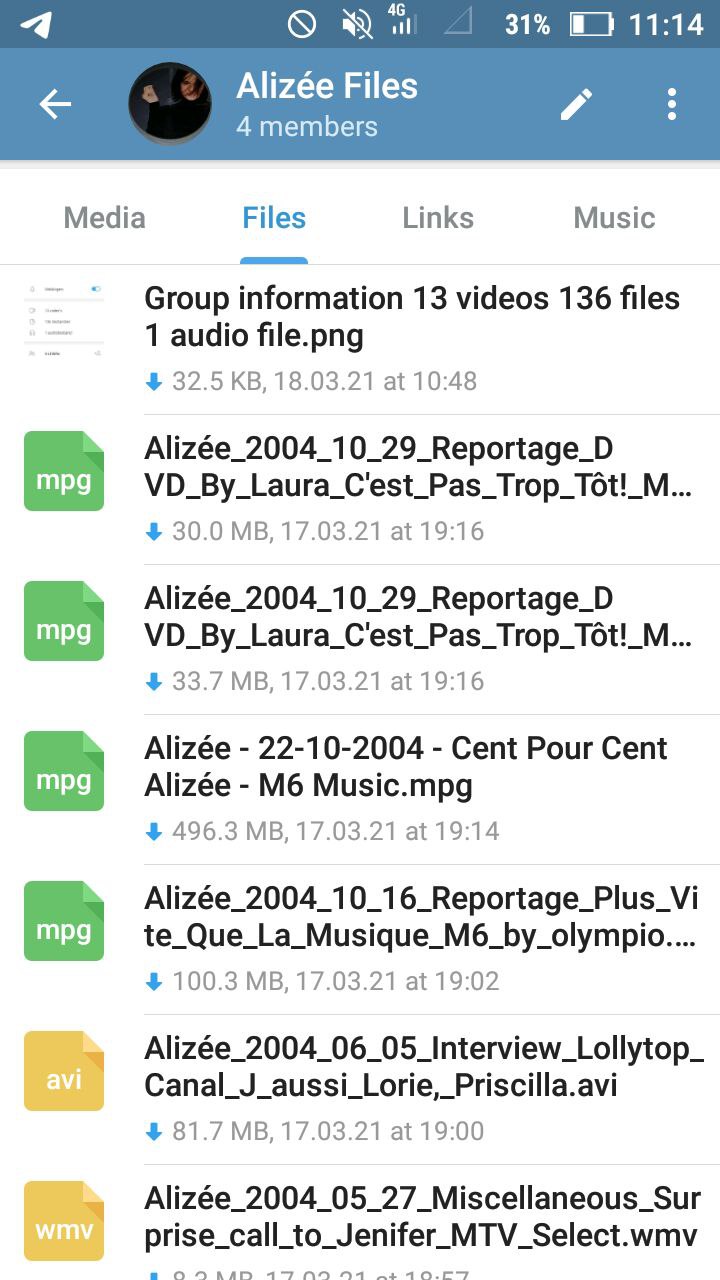The width and height of the screenshot is (720, 1280).
Task: Select the Files tab
Action: click(274, 218)
